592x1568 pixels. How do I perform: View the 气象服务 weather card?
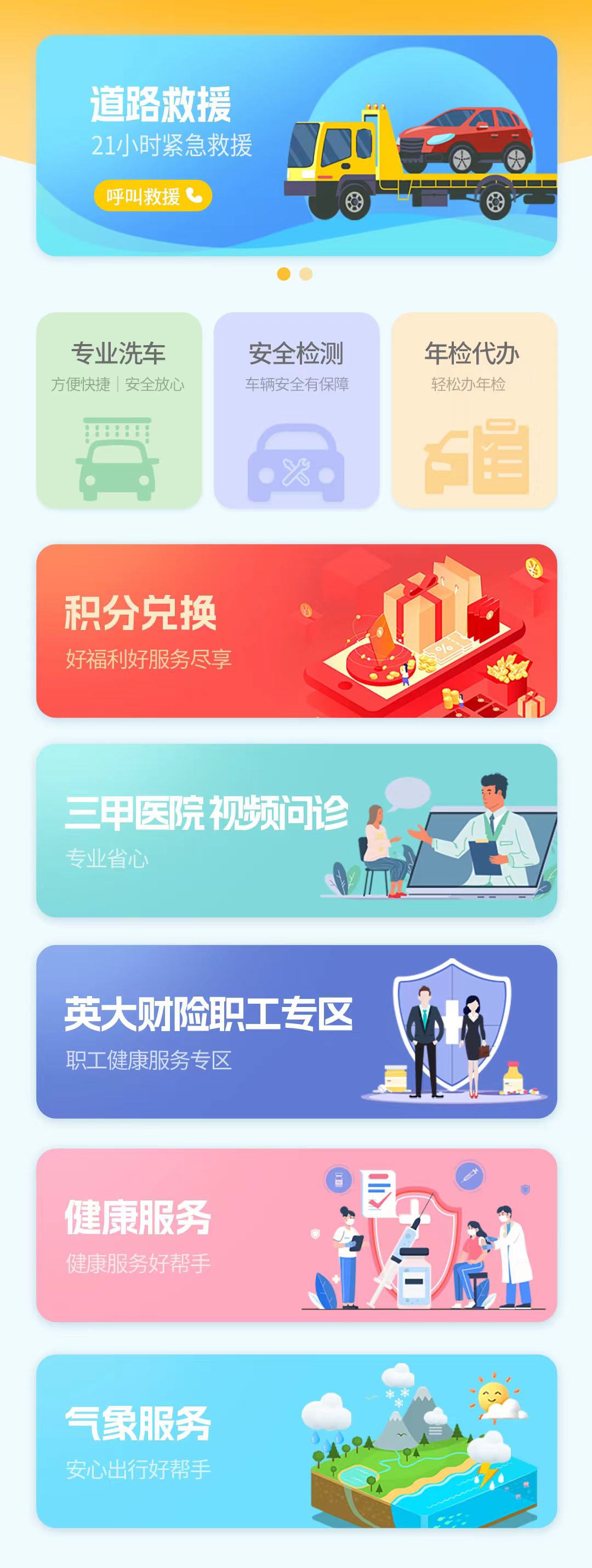[297, 1441]
